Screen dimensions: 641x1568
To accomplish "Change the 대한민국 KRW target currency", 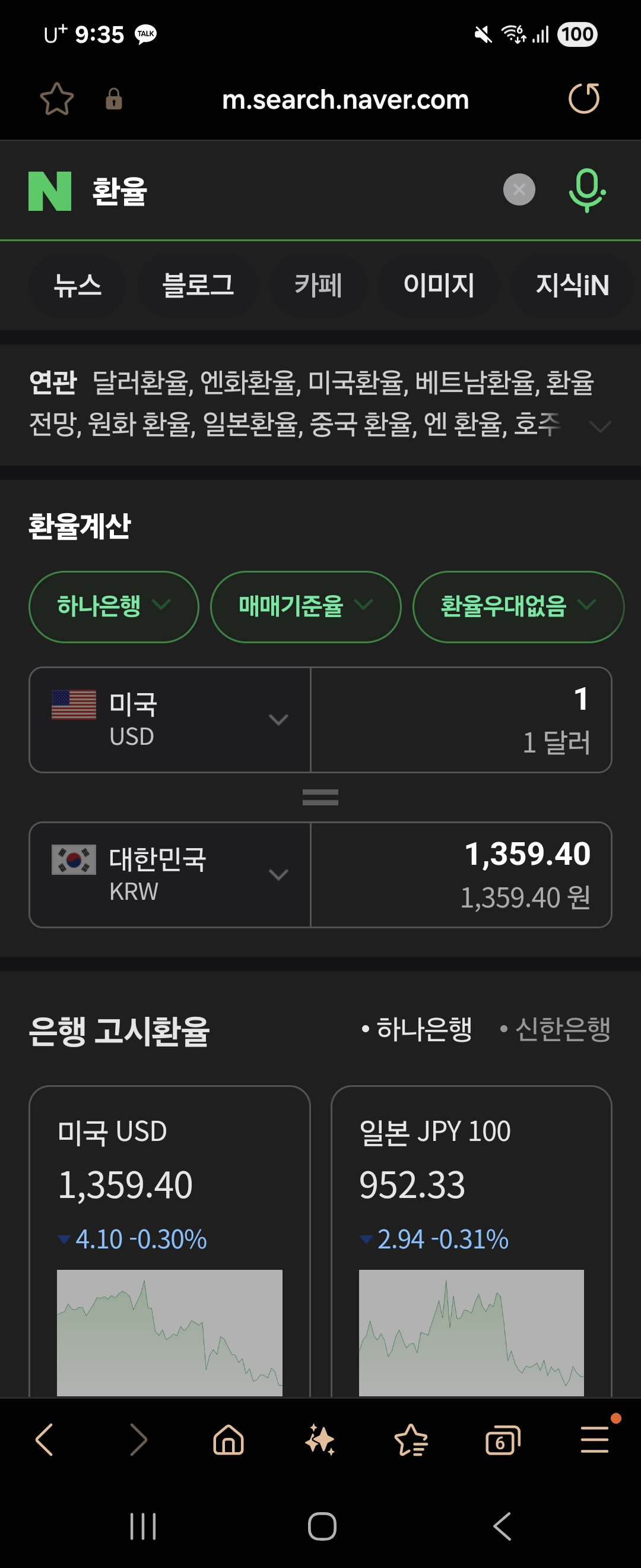I will click(x=170, y=875).
